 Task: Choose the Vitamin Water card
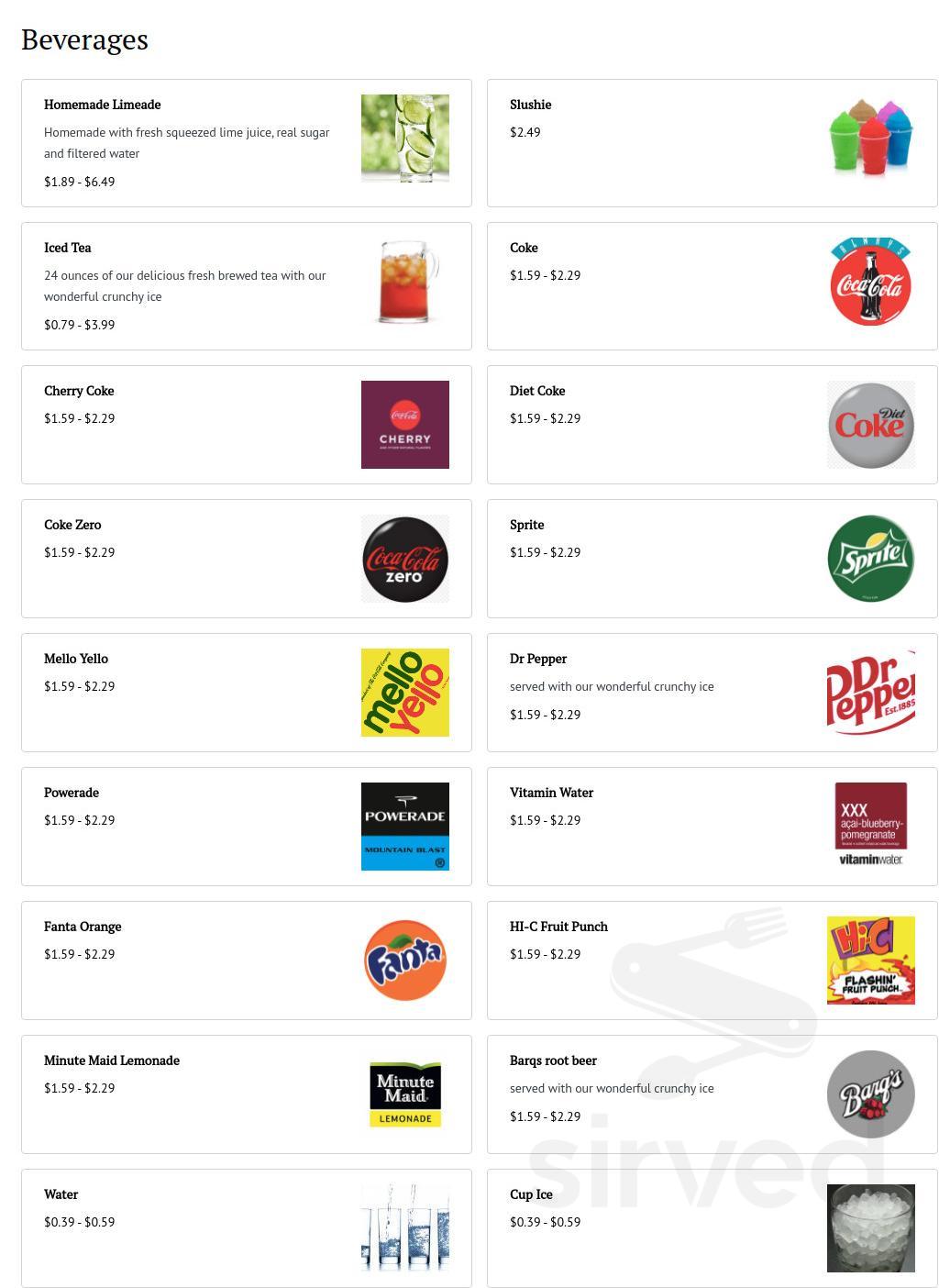[x=712, y=826]
